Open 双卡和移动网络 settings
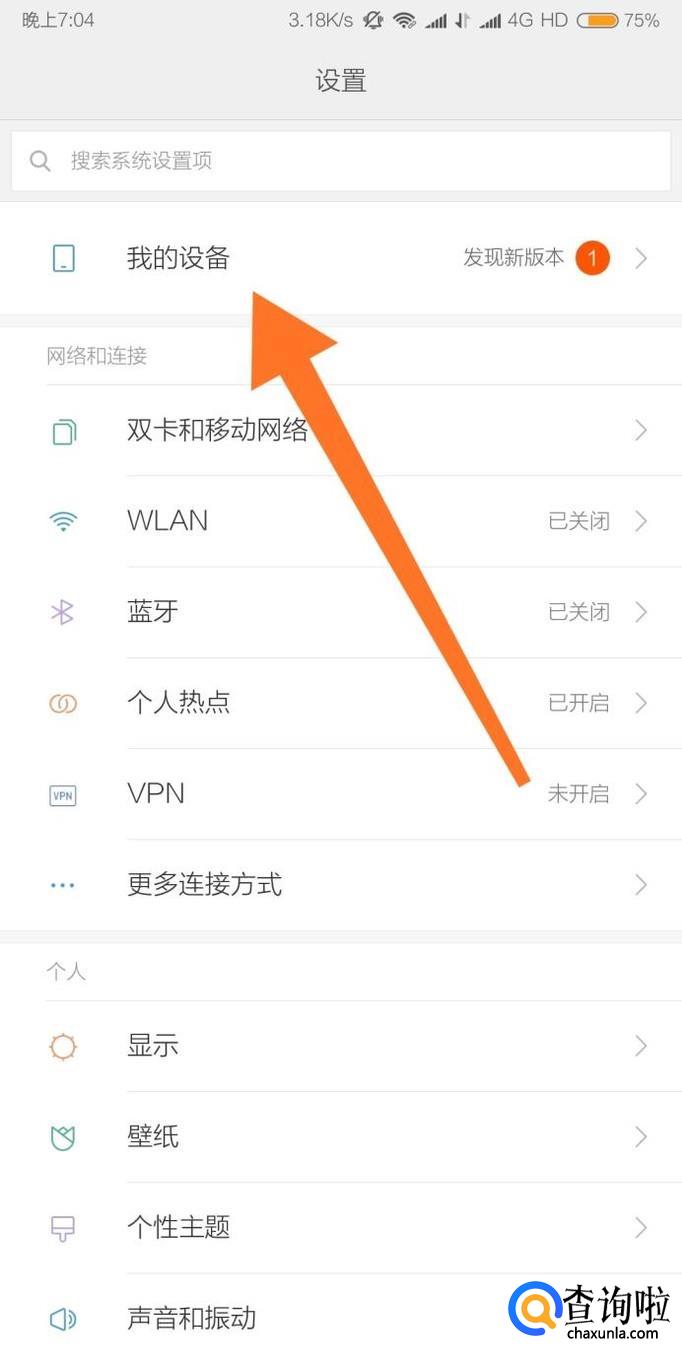Image resolution: width=682 pixels, height=1364 pixels. (218, 431)
